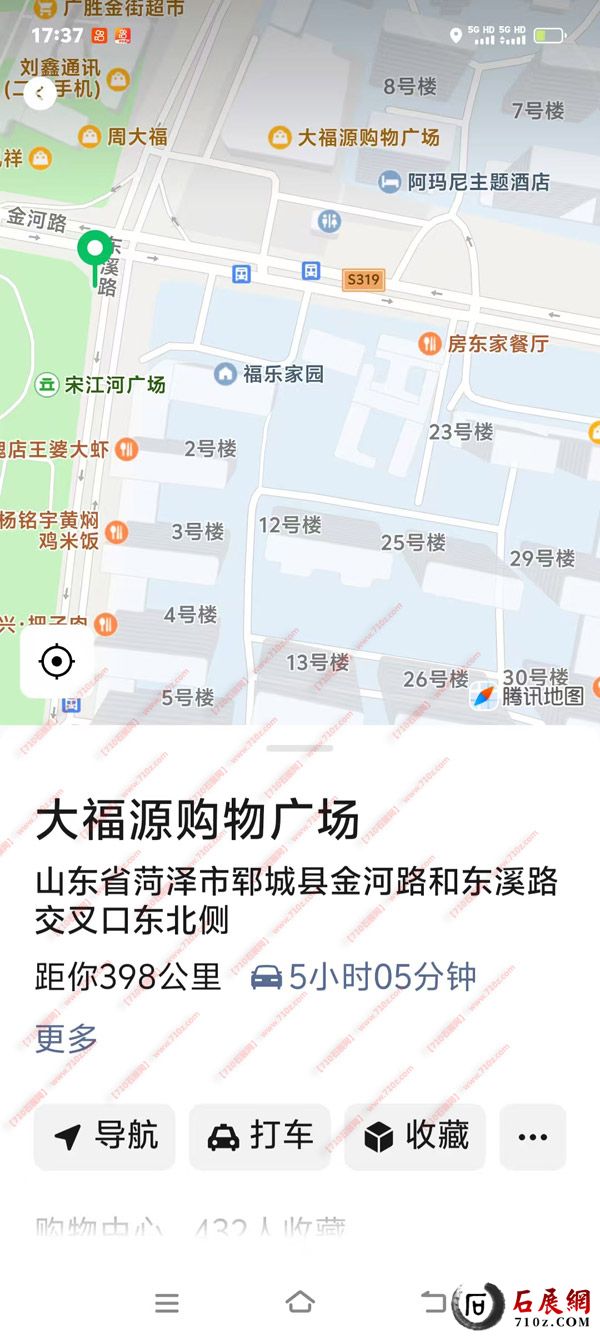Recenter map on my current location
This screenshot has height=1338, width=600.
coord(57,661)
